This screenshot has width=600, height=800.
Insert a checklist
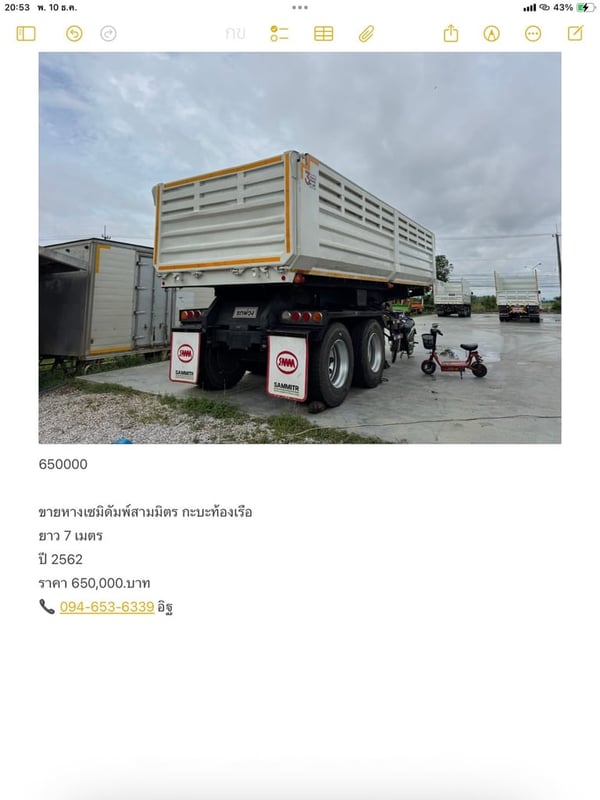tap(279, 33)
